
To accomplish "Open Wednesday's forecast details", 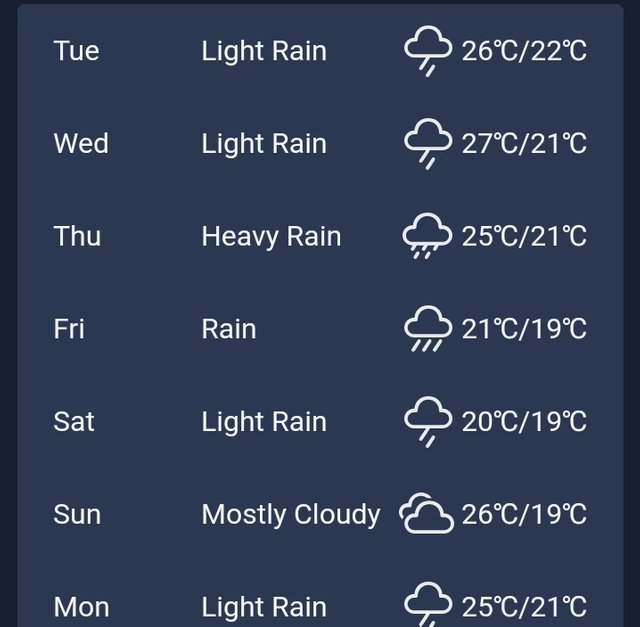I will click(320, 144).
